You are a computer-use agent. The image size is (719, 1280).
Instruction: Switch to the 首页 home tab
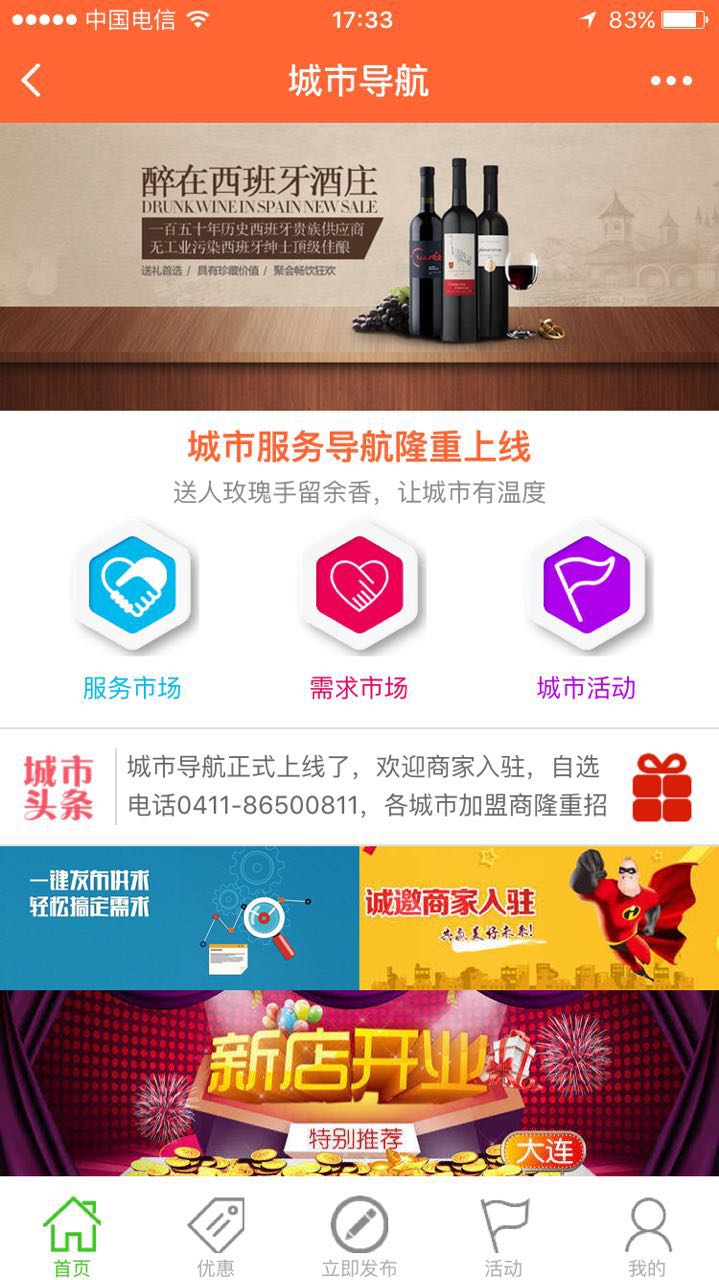coord(72,1236)
